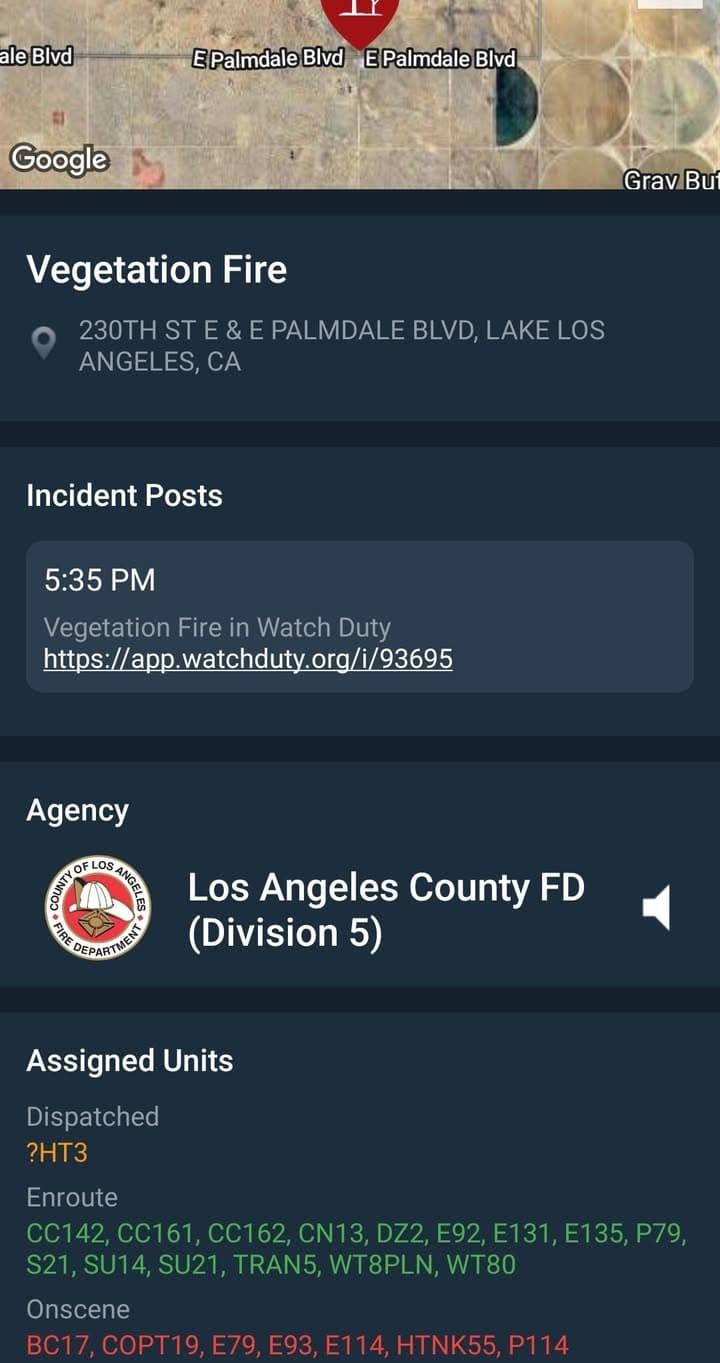Click the Los Angeles County FD department seal

click(x=94, y=907)
